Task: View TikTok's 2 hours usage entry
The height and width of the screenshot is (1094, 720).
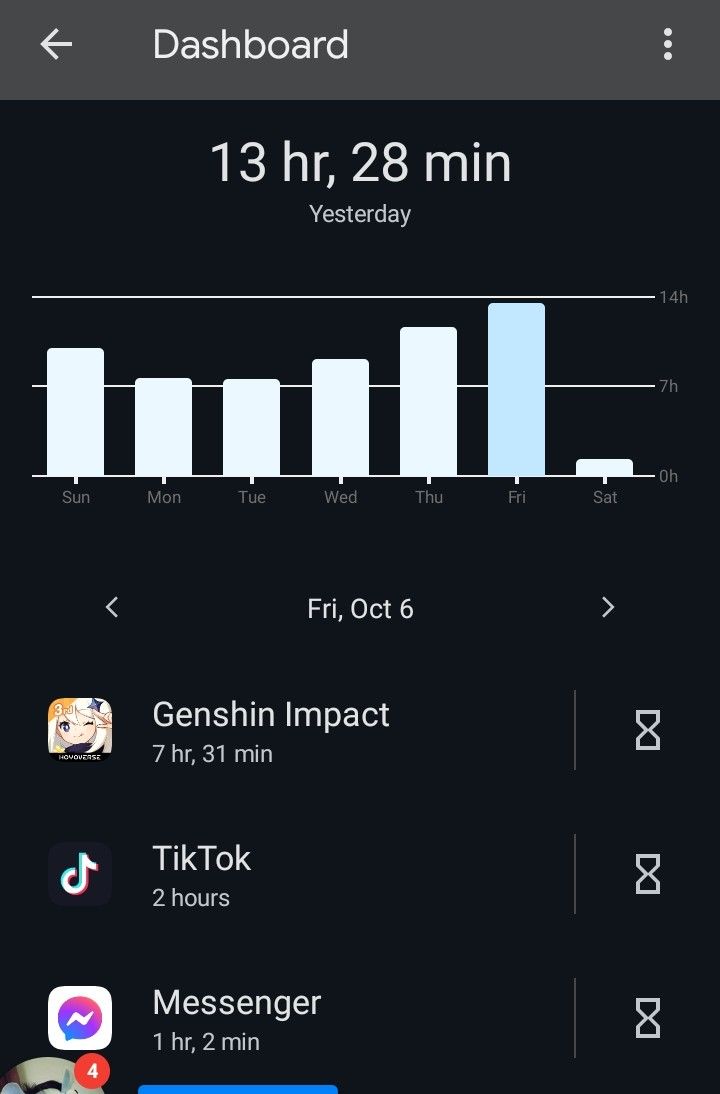Action: pyautogui.click(x=191, y=898)
